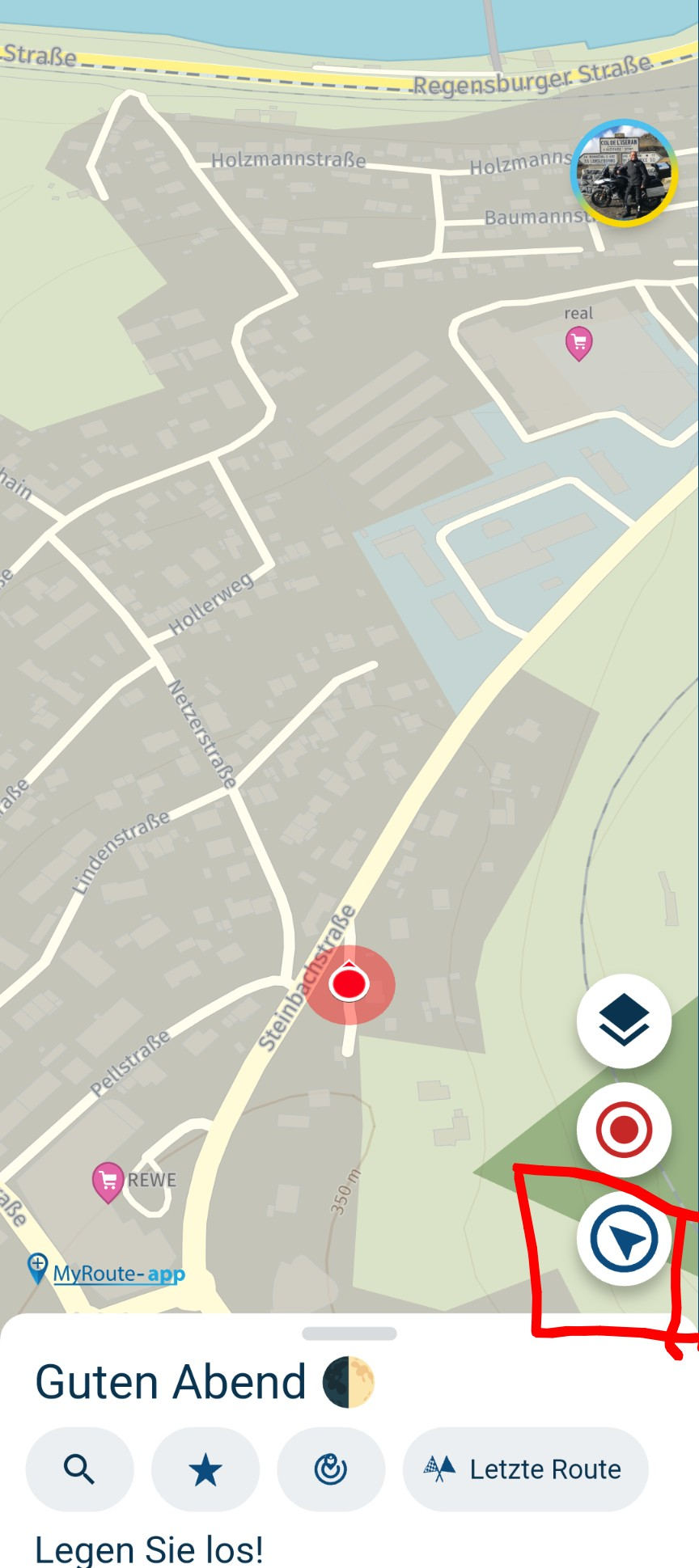The height and width of the screenshot is (1568, 699).
Task: Tap the spiral route chip
Action: (x=331, y=1469)
